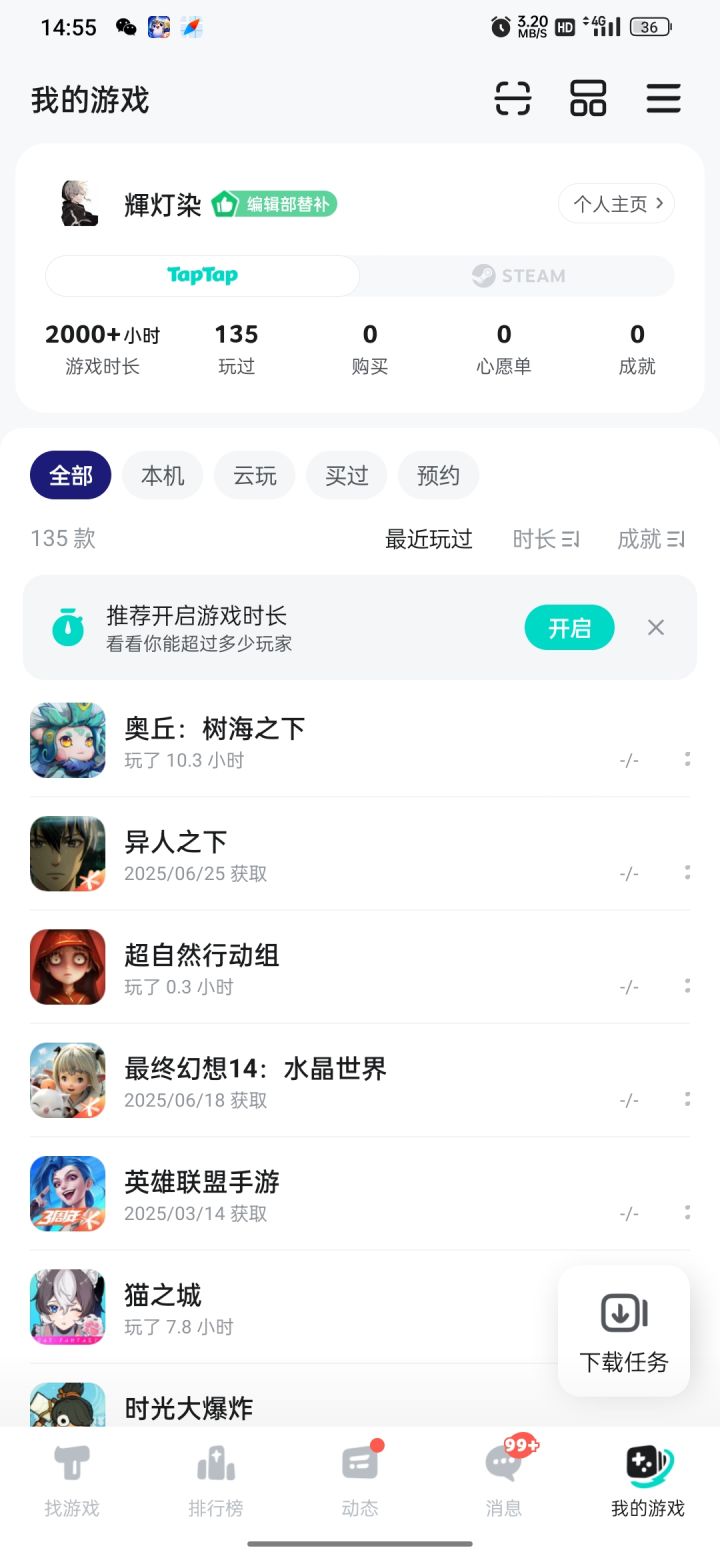Image resolution: width=720 pixels, height=1560 pixels.
Task: Open the options menu for 奥丘：树海之下
Action: click(x=687, y=760)
